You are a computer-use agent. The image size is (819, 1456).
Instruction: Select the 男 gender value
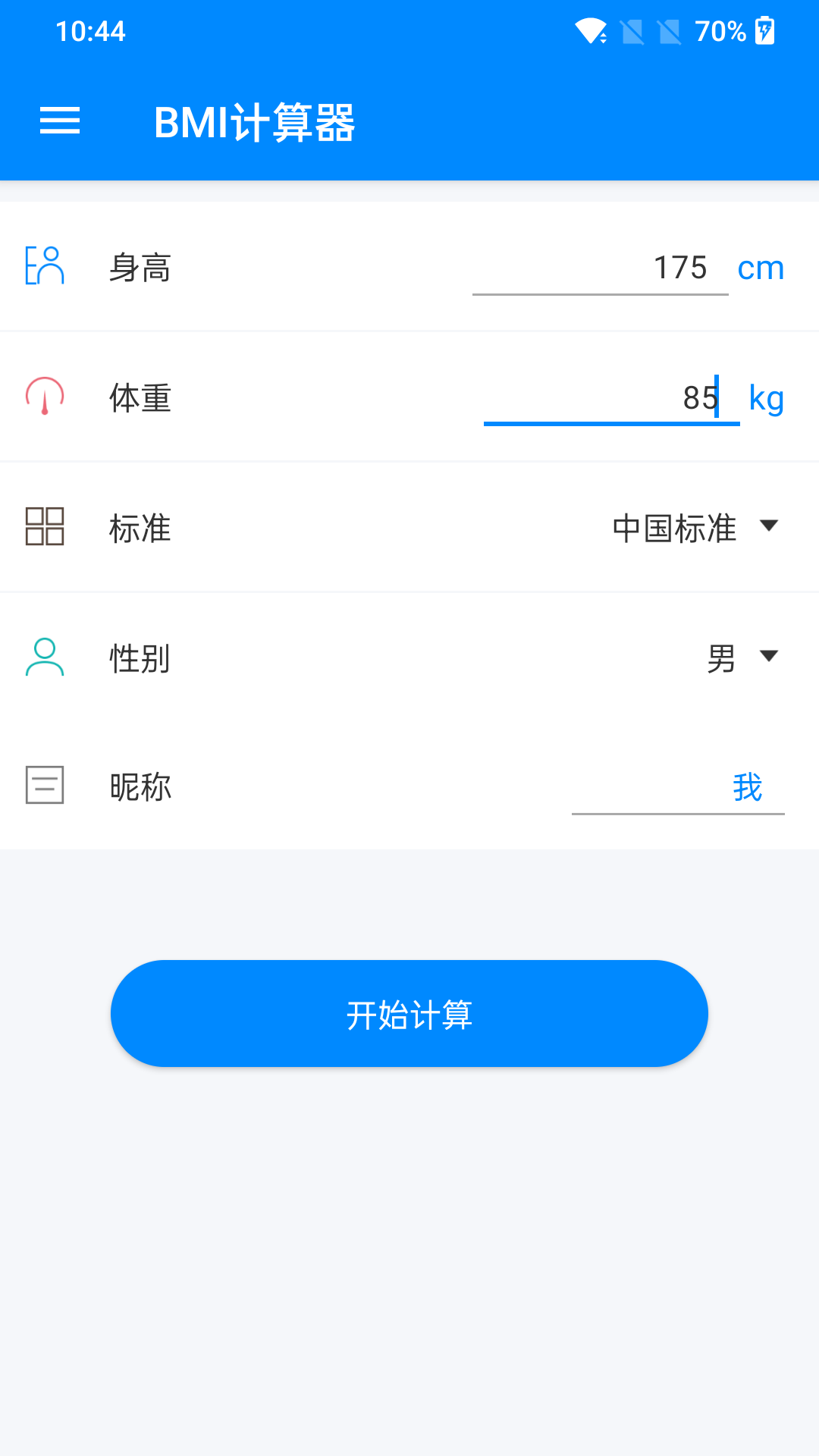coord(719,658)
